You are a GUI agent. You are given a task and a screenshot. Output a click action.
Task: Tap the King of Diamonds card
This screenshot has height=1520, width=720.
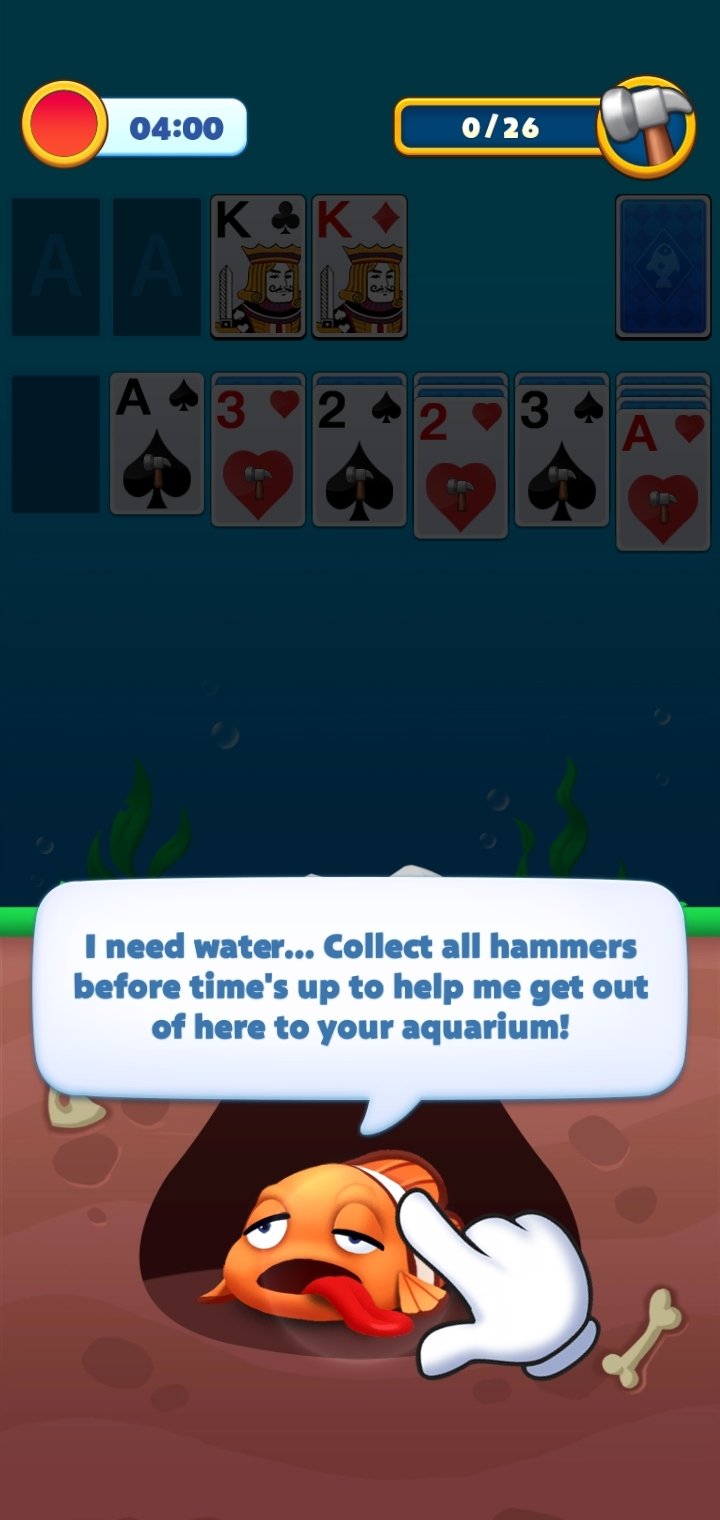point(360,266)
